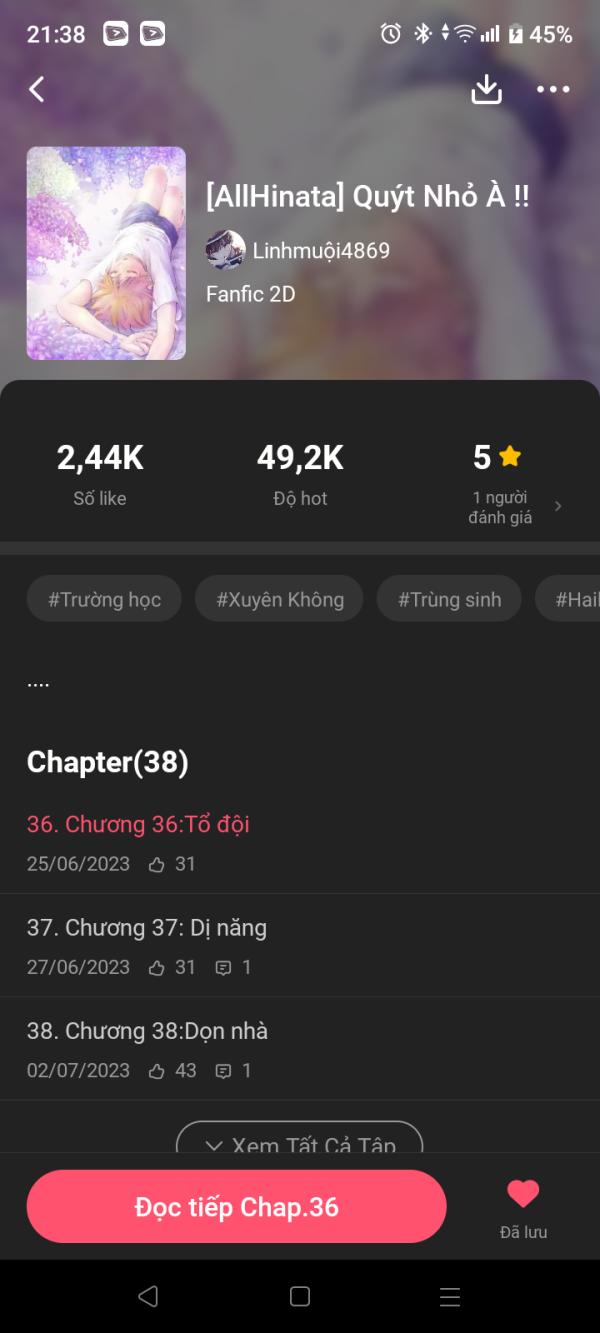
Task: Open the story cover image
Action: pyautogui.click(x=106, y=253)
